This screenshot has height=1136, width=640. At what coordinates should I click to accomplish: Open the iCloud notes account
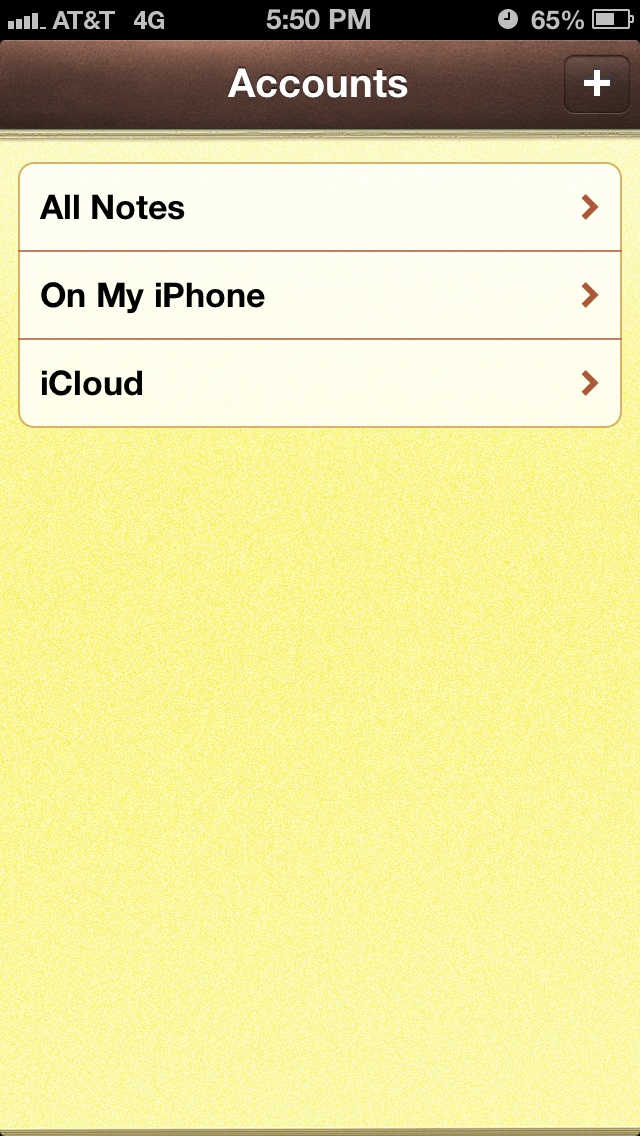coord(320,383)
